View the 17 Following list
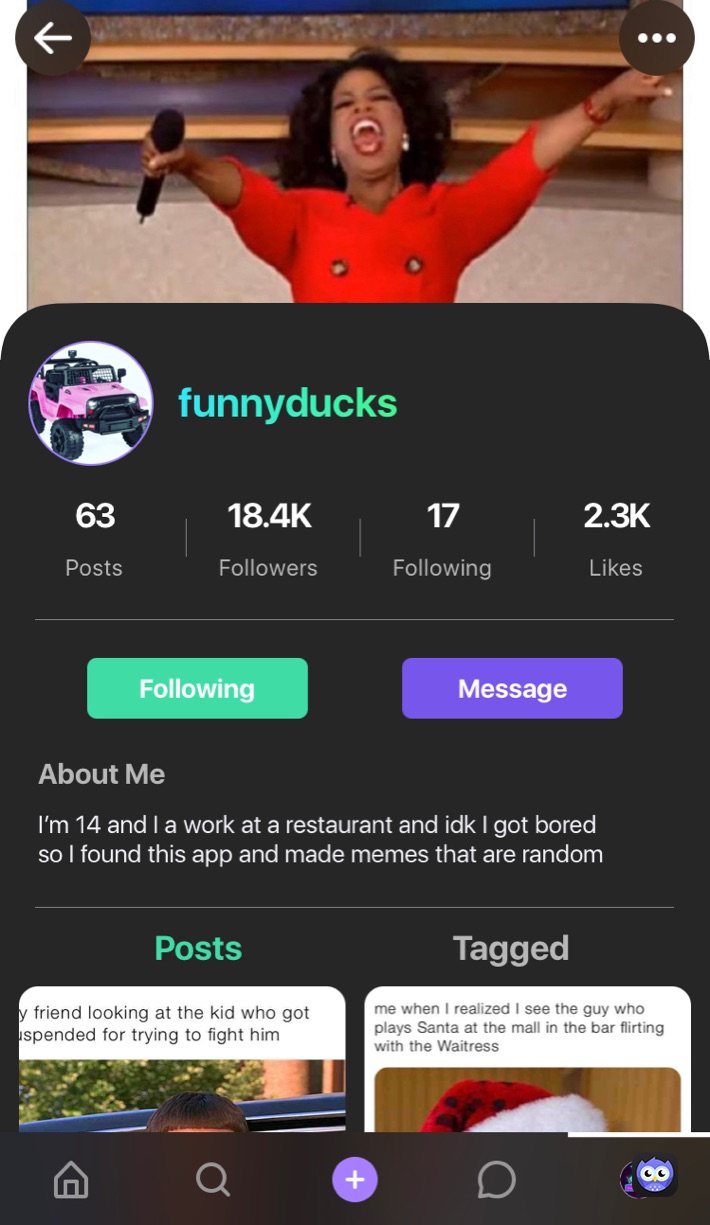Image resolution: width=710 pixels, height=1225 pixels. pyautogui.click(x=442, y=538)
